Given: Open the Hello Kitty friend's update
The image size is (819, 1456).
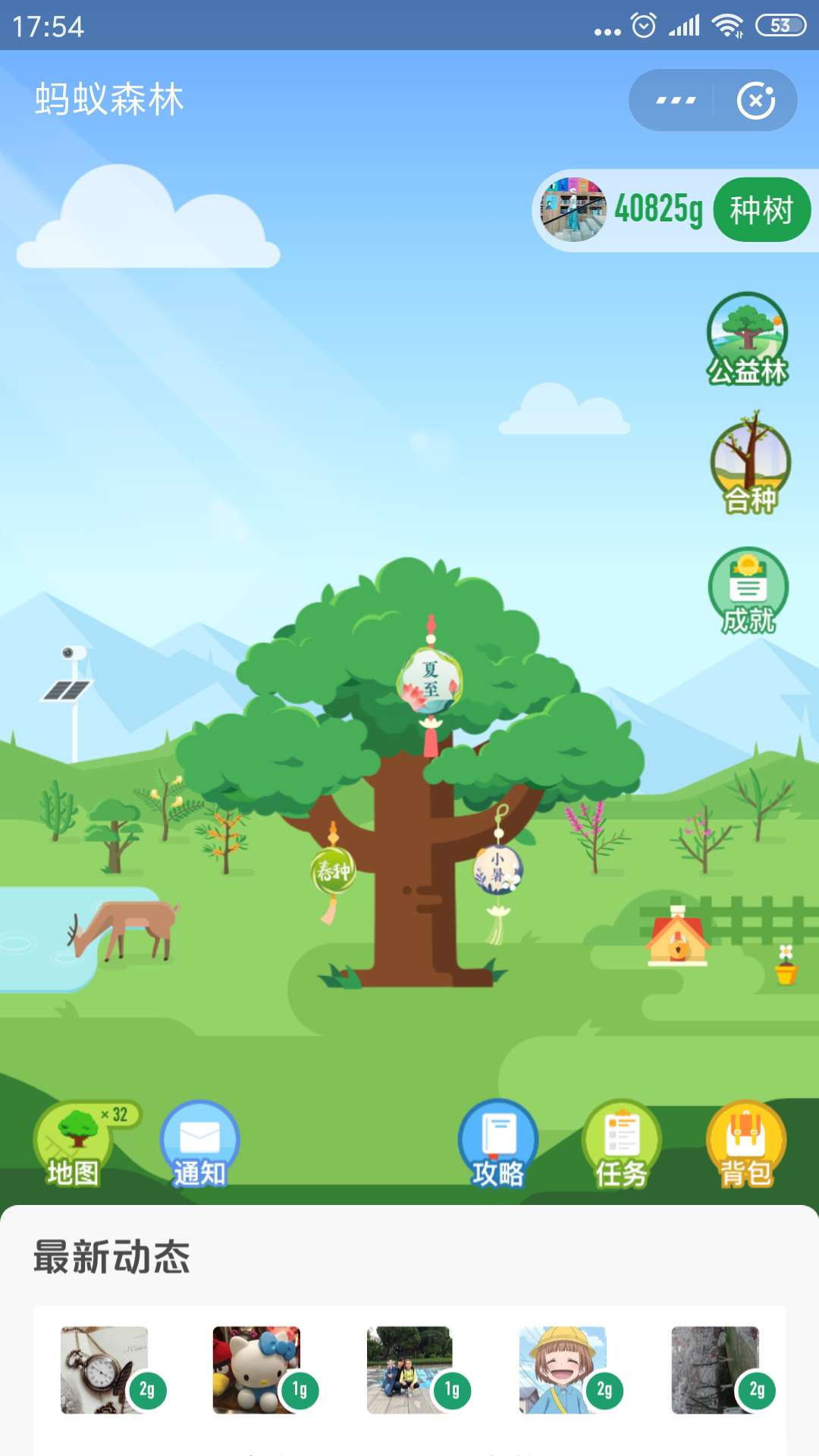Looking at the screenshot, I should 256,1370.
